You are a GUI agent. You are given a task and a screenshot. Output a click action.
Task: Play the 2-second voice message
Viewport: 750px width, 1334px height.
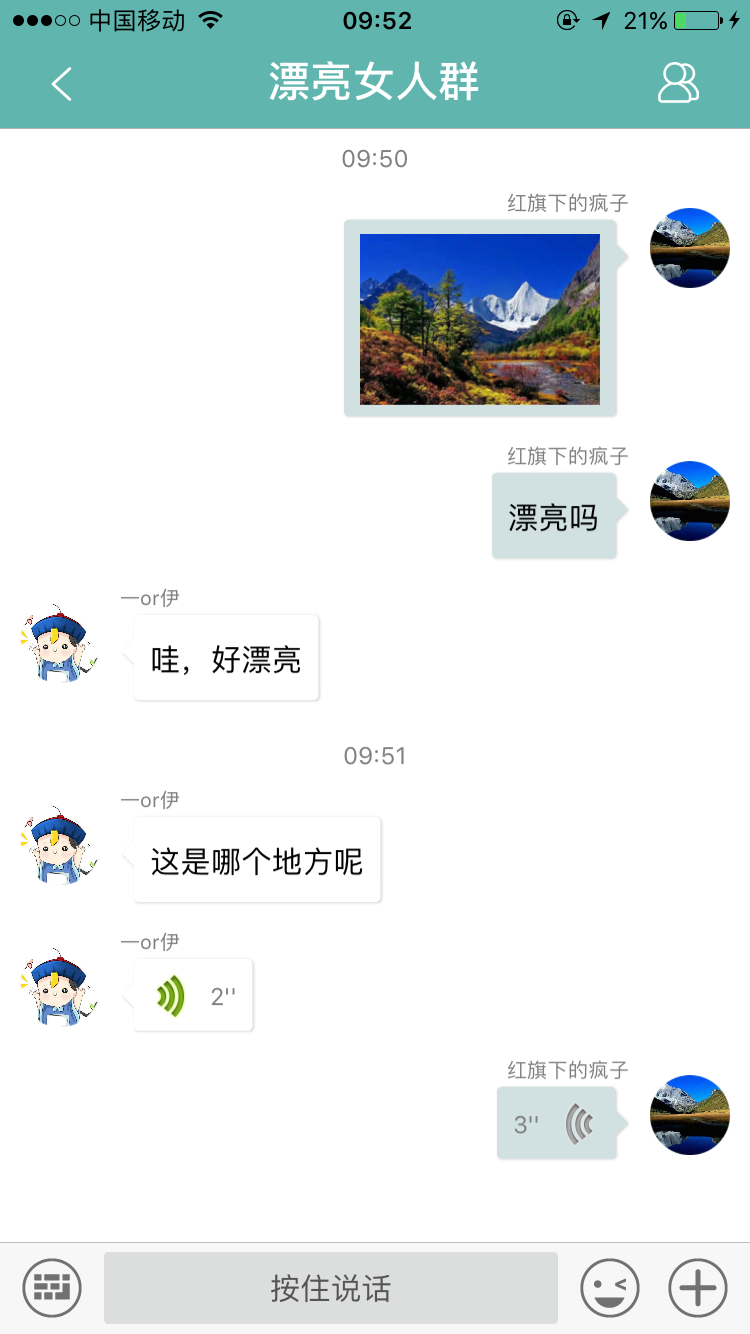point(193,996)
